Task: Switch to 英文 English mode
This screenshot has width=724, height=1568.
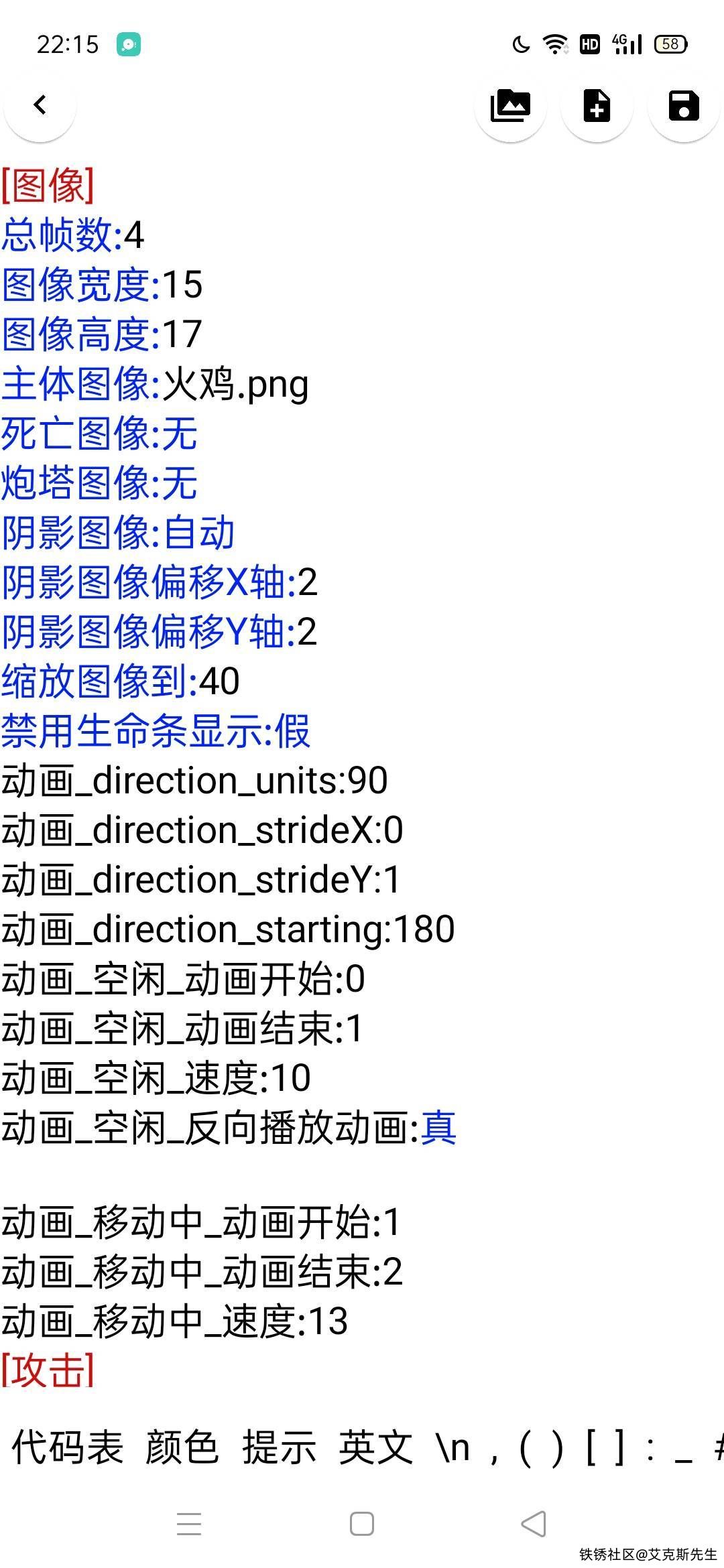Action: point(375,1448)
